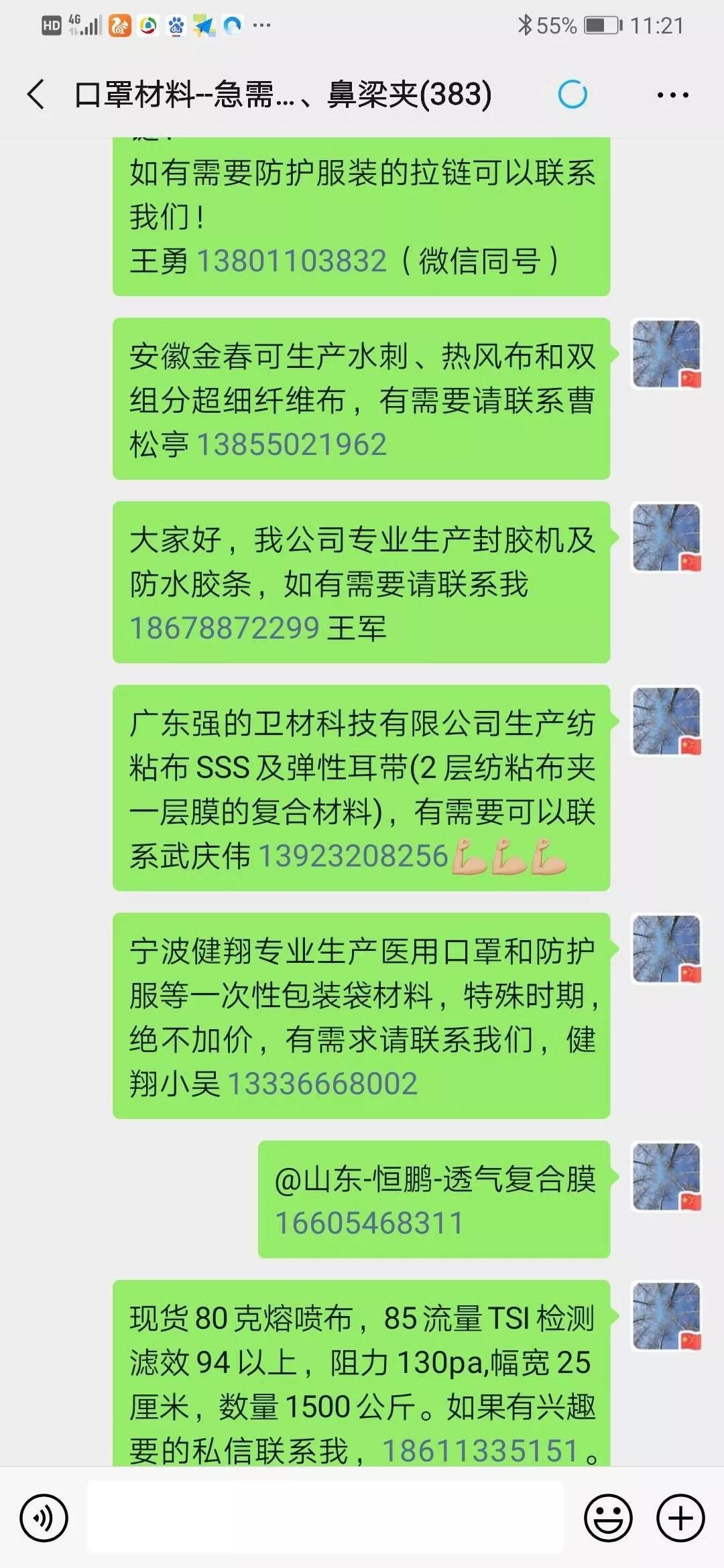Open sender avatar beside 安徽金春 message

click(x=666, y=354)
